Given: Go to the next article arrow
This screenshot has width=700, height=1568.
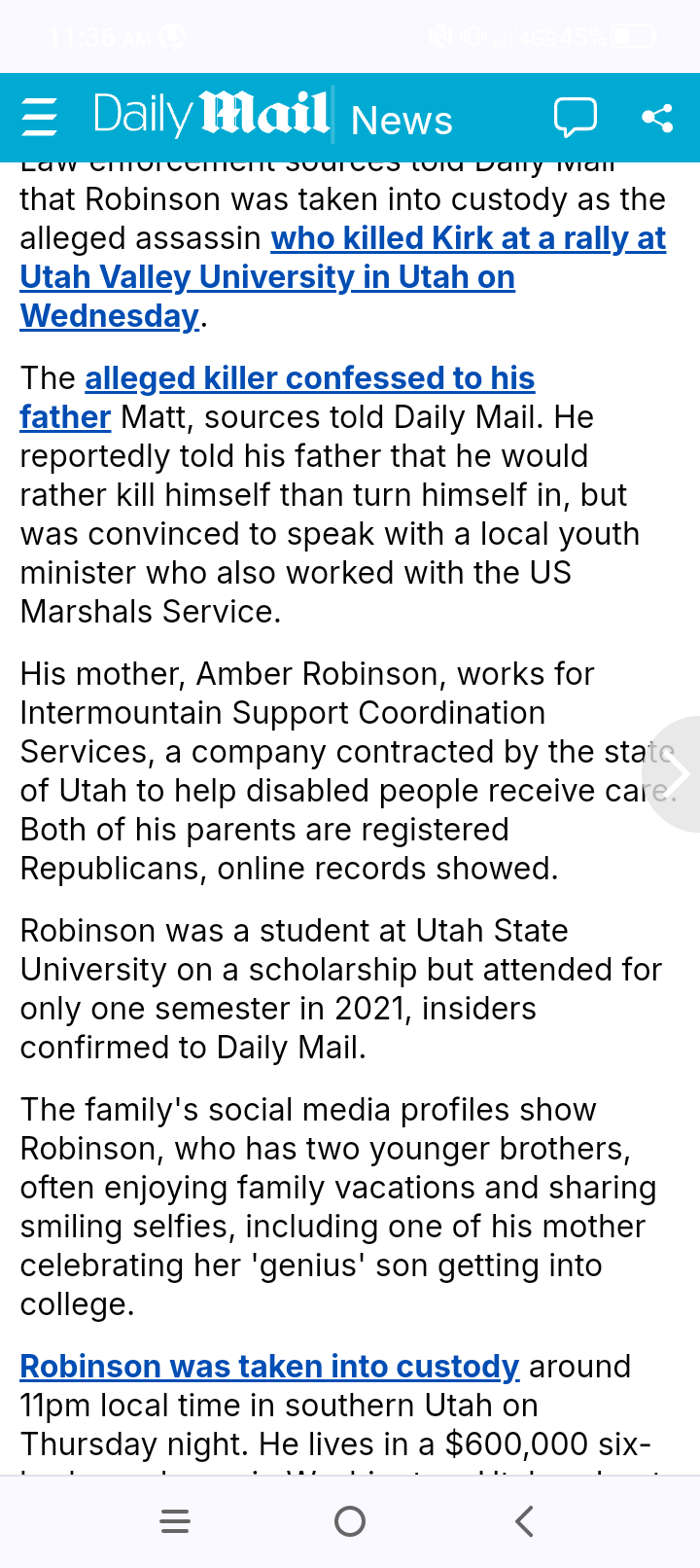Looking at the screenshot, I should click(677, 773).
